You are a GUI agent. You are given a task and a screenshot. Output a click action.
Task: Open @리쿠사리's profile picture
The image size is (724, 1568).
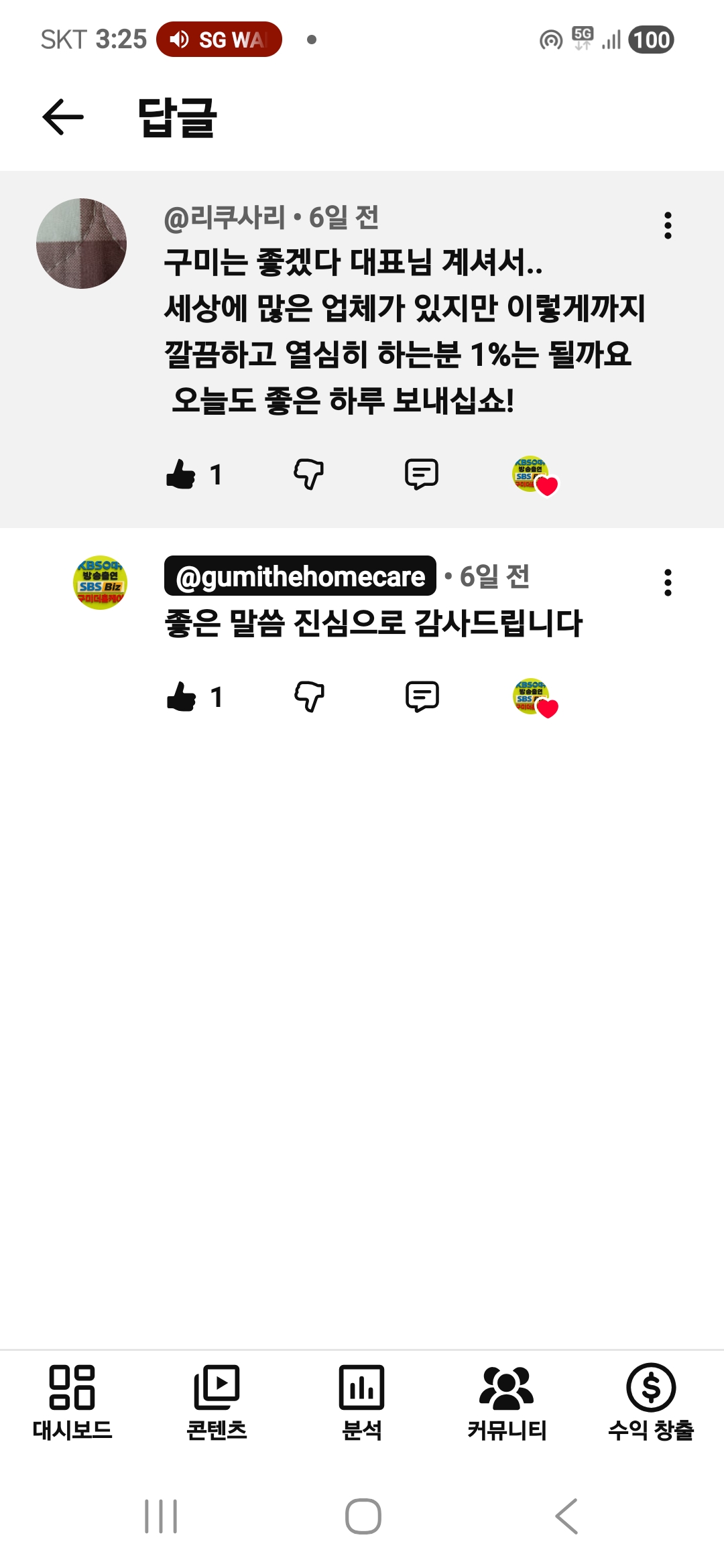pyautogui.click(x=82, y=243)
